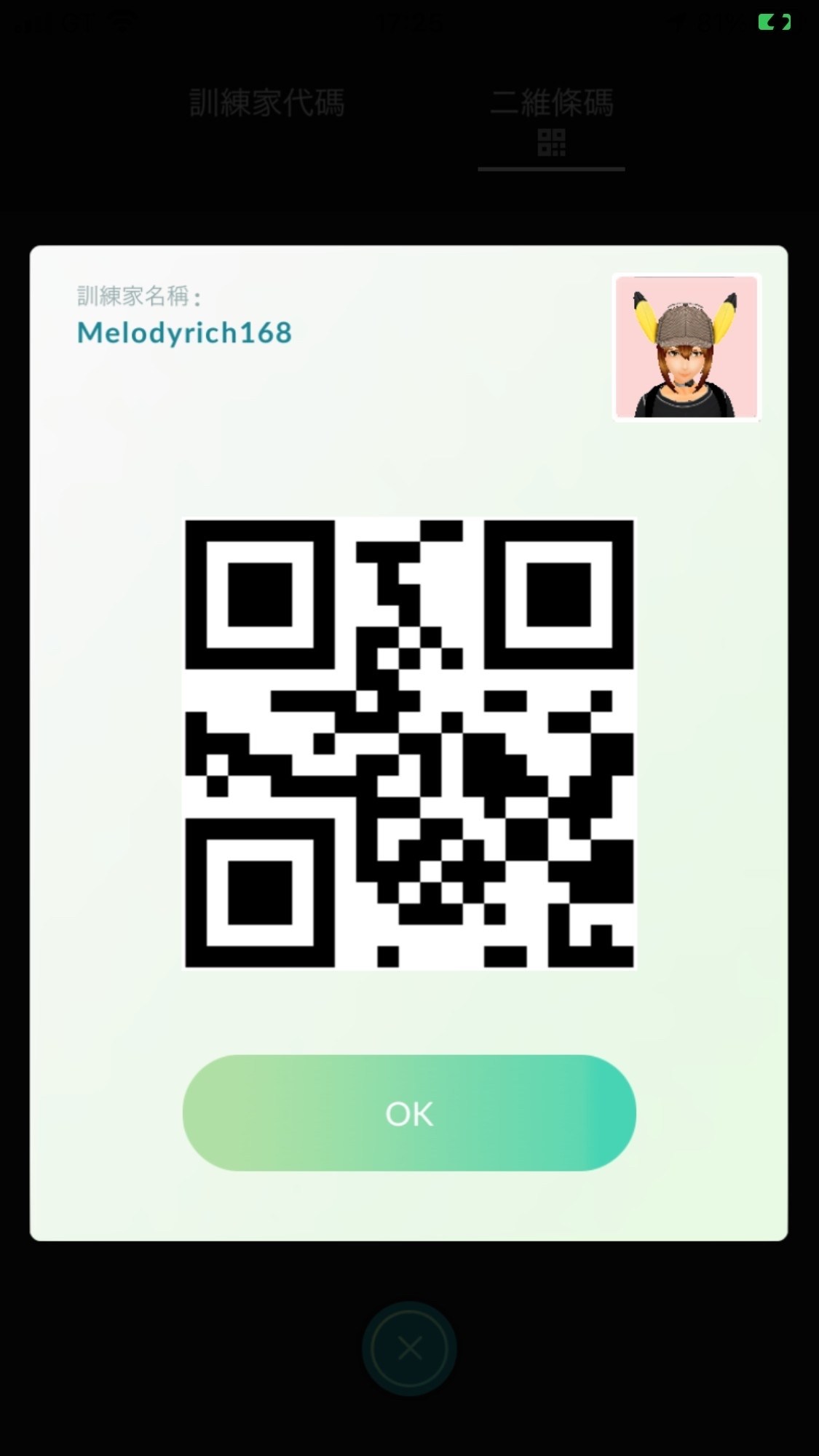Select the 二維條碼 tab

click(x=551, y=102)
